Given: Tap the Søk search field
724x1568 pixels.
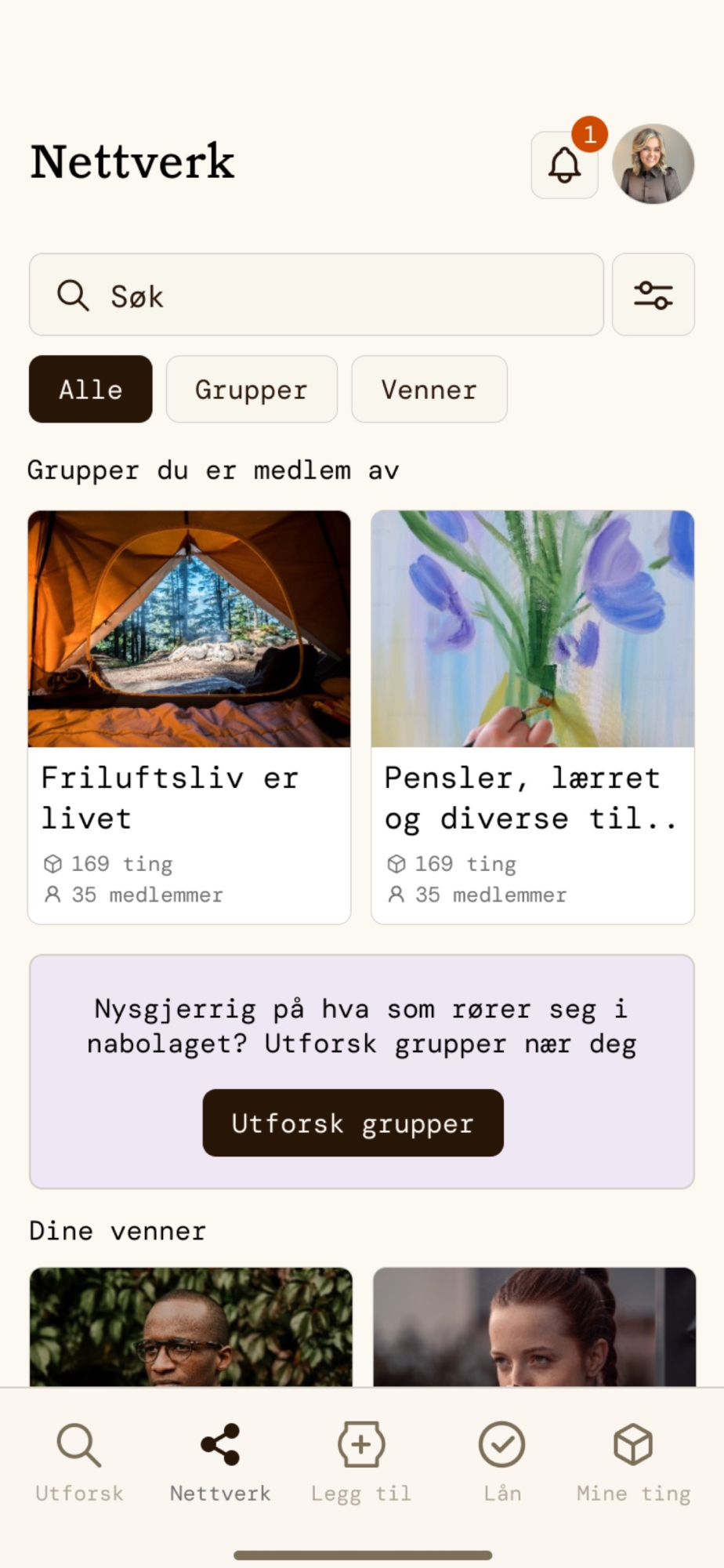Looking at the screenshot, I should (317, 295).
